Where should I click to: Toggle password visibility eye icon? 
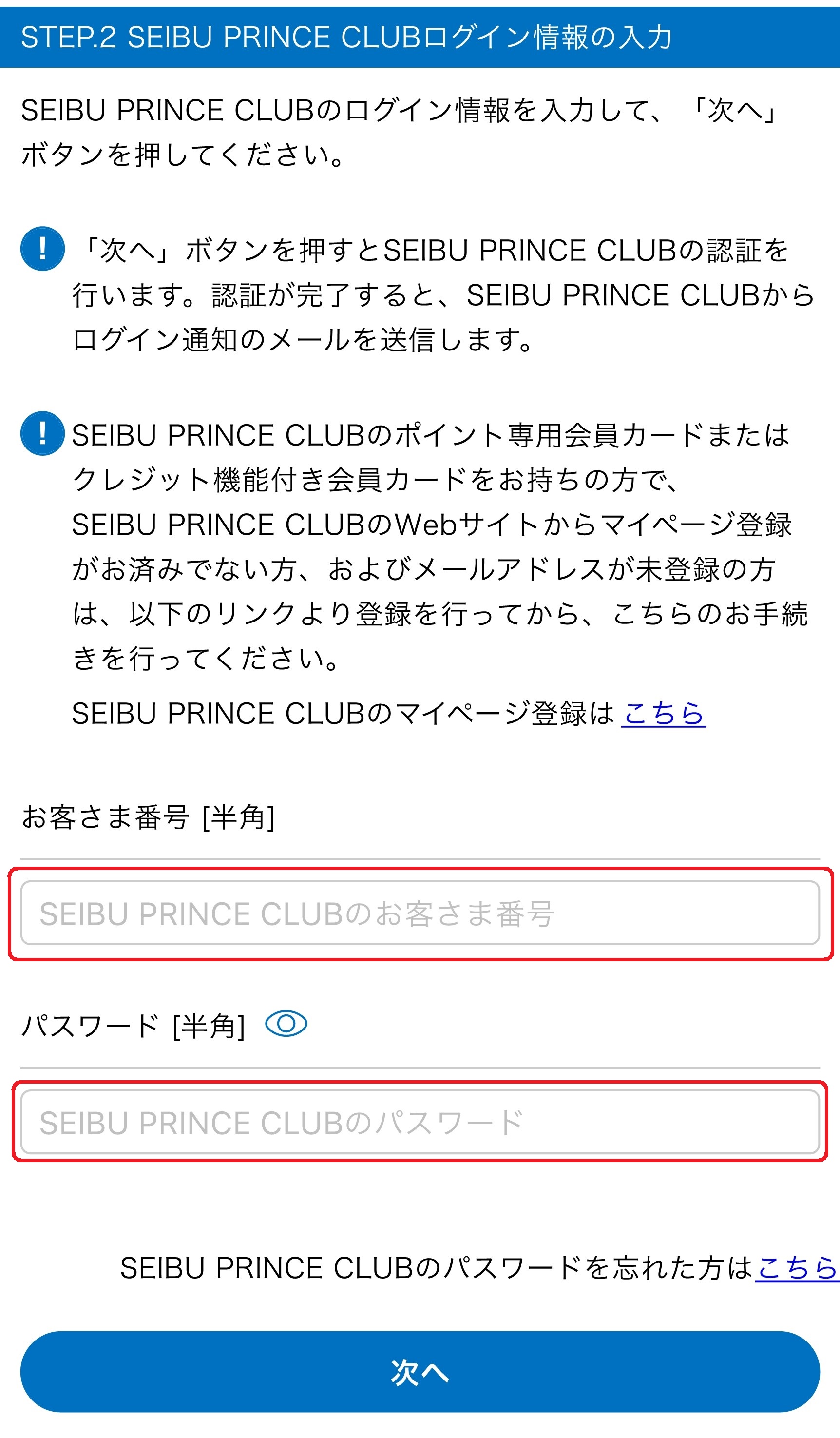click(286, 1024)
